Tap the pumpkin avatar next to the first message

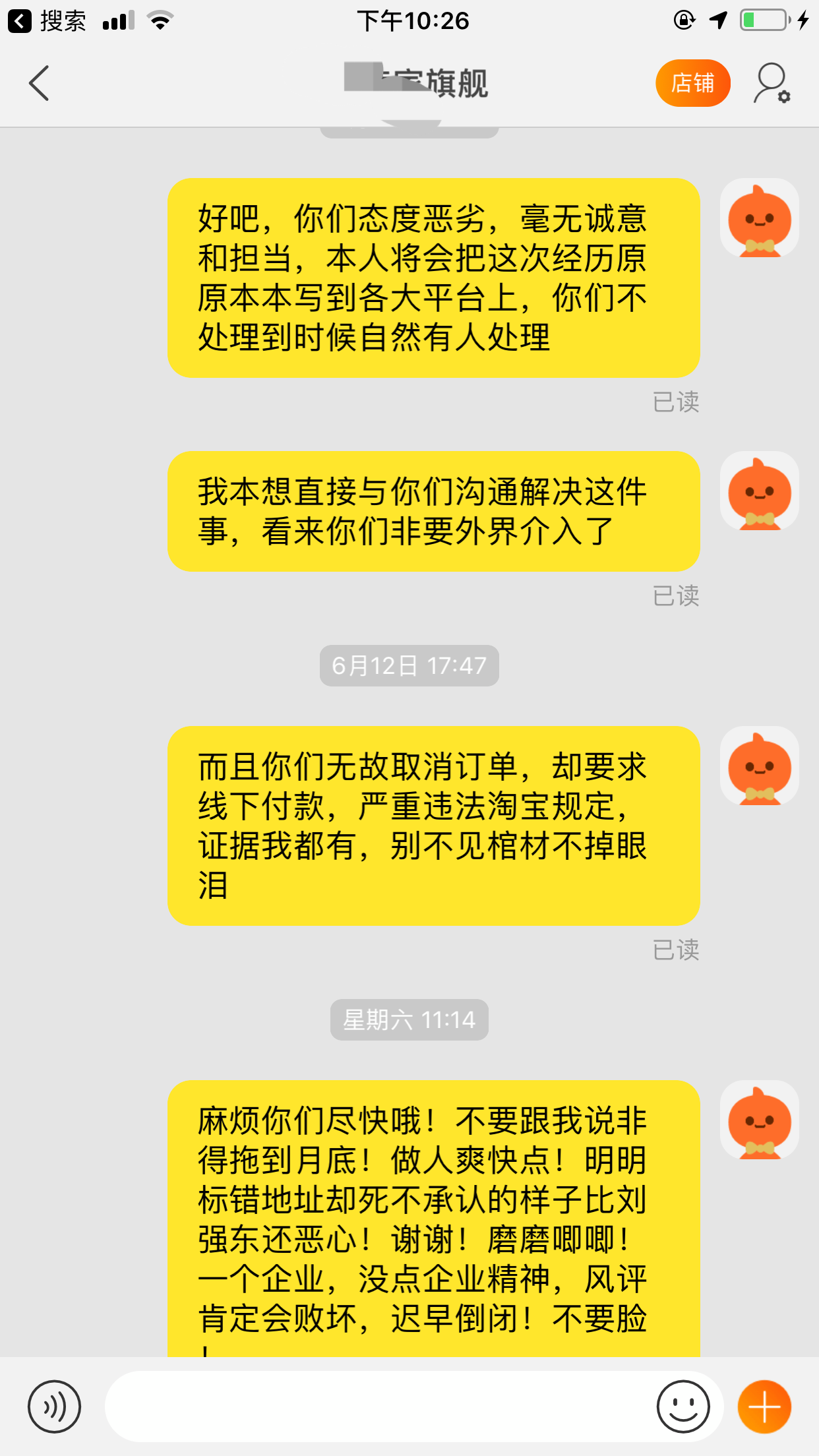click(x=758, y=219)
